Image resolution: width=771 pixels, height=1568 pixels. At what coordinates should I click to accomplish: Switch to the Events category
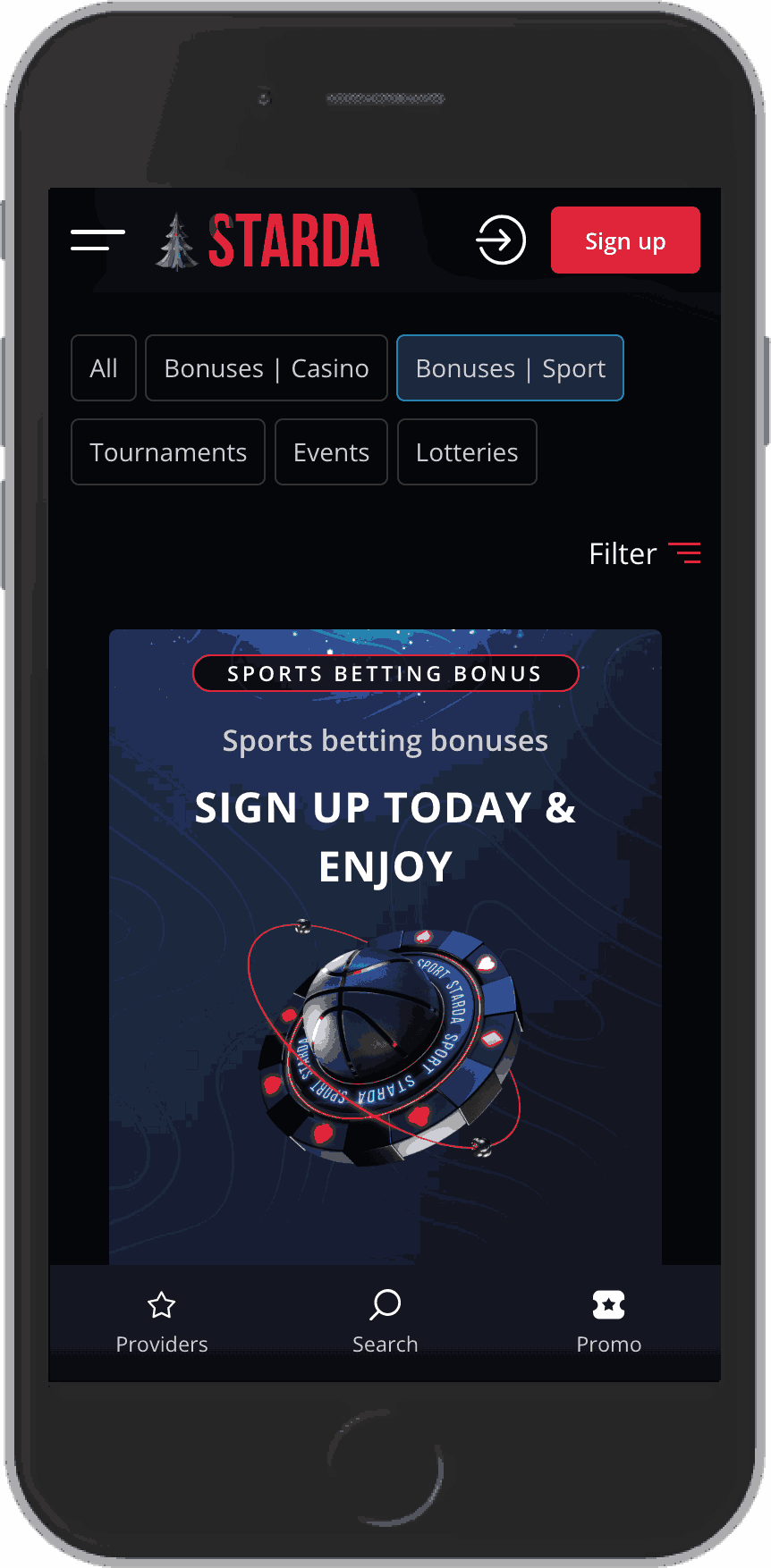pyautogui.click(x=331, y=452)
